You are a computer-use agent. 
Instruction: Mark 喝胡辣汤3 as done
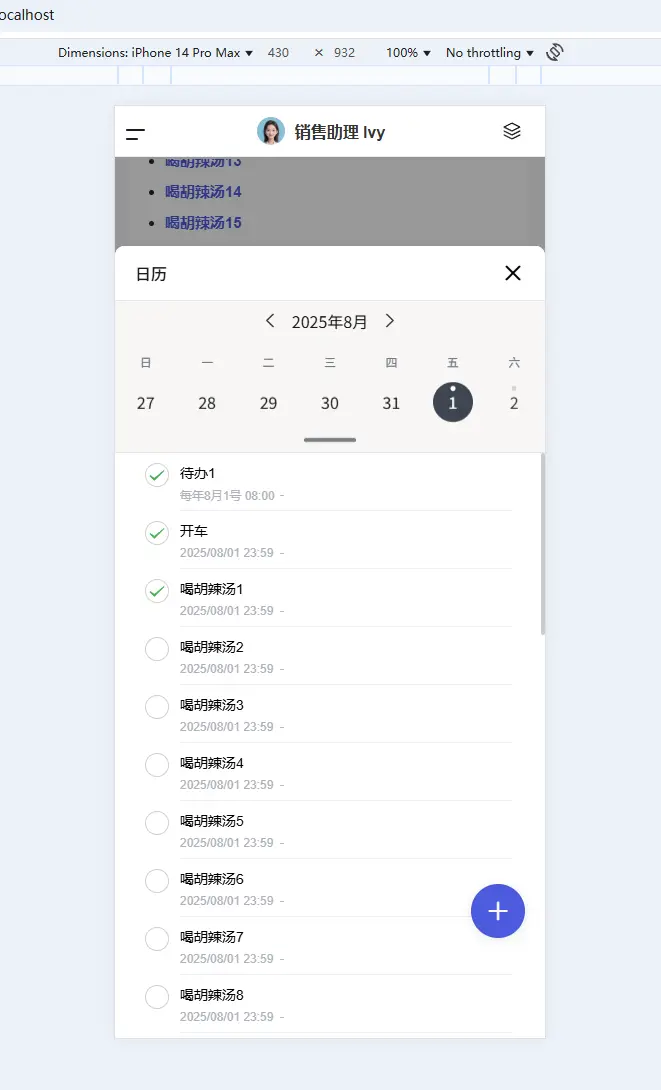point(157,707)
